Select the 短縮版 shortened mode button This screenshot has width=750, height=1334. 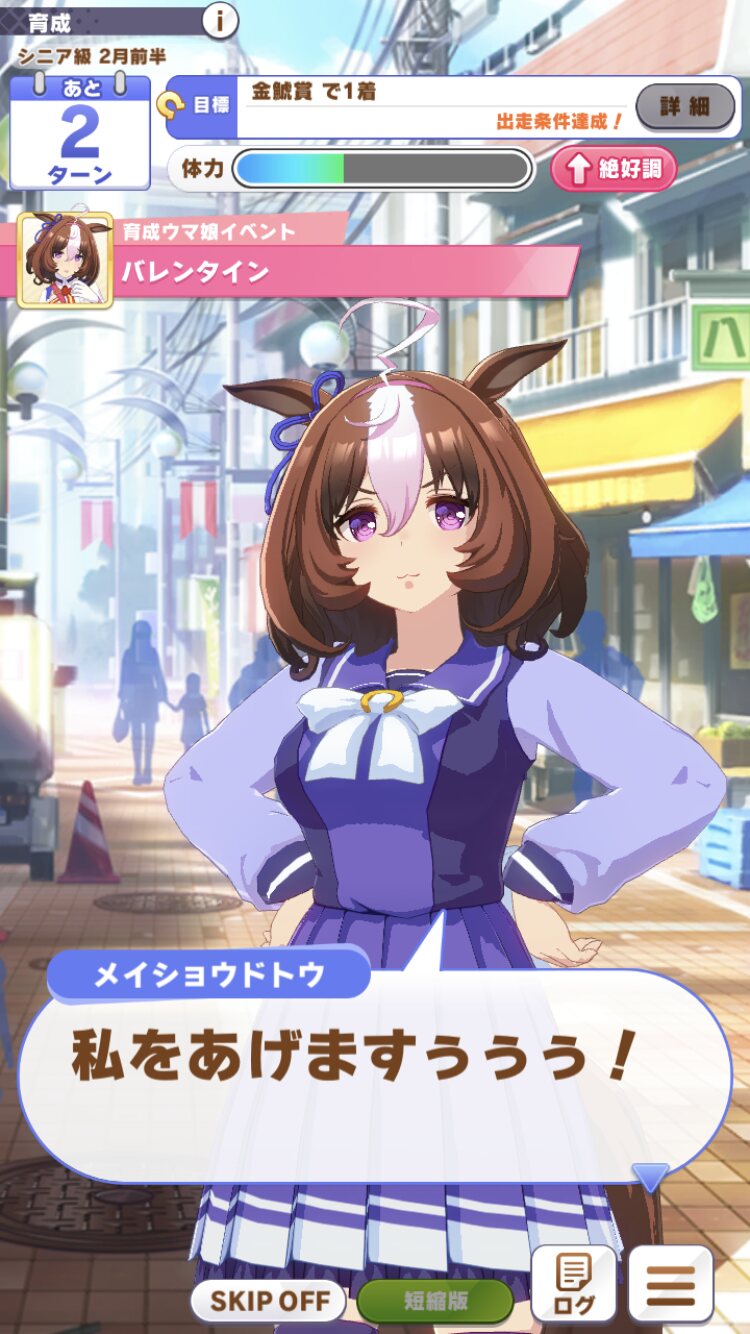click(x=435, y=1301)
